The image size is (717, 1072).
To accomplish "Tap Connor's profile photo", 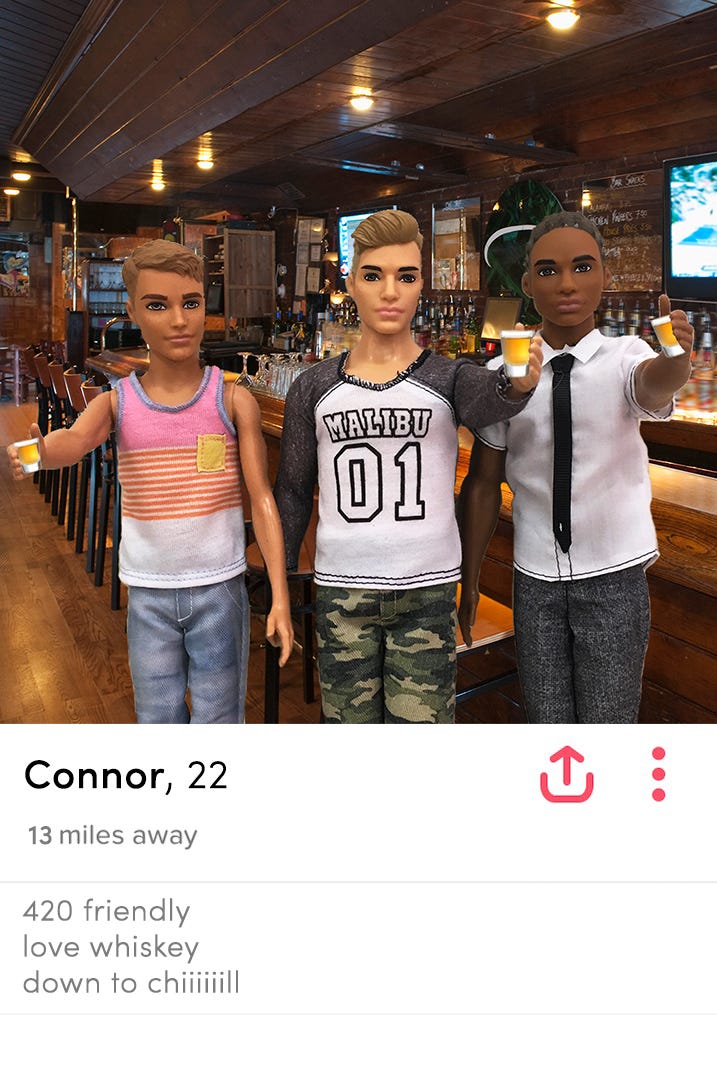I will [358, 360].
